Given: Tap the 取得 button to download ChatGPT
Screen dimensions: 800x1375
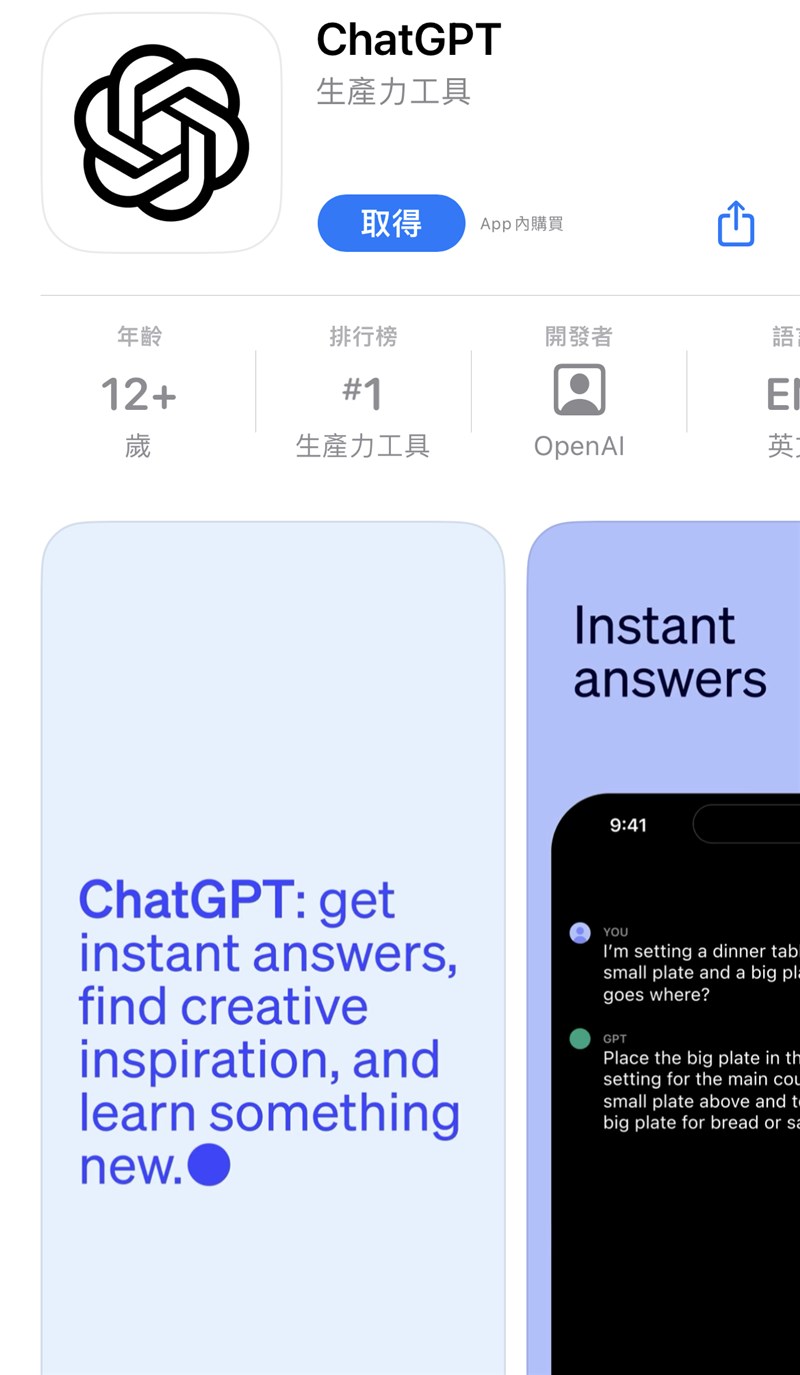Looking at the screenshot, I should (x=391, y=223).
